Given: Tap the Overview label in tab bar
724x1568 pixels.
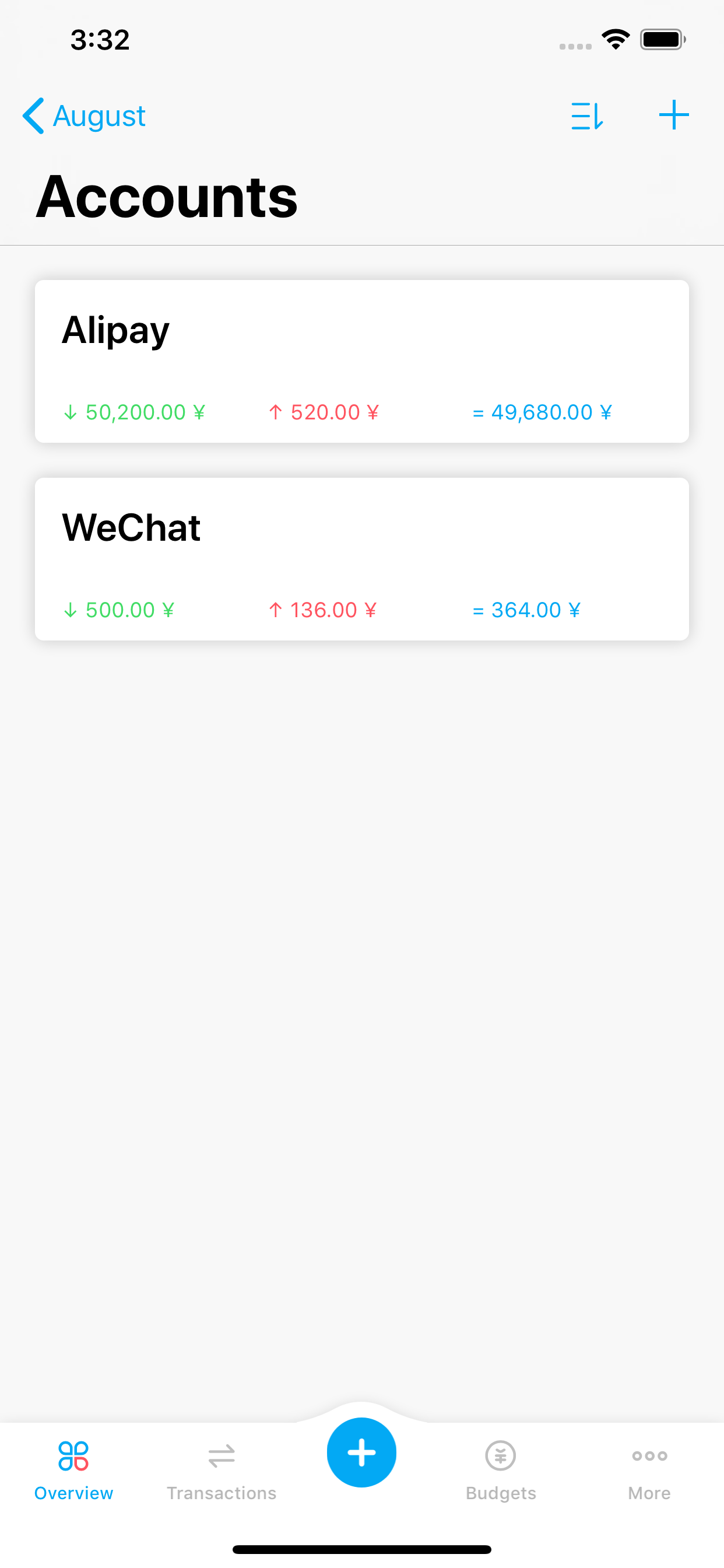Looking at the screenshot, I should [x=73, y=1493].
